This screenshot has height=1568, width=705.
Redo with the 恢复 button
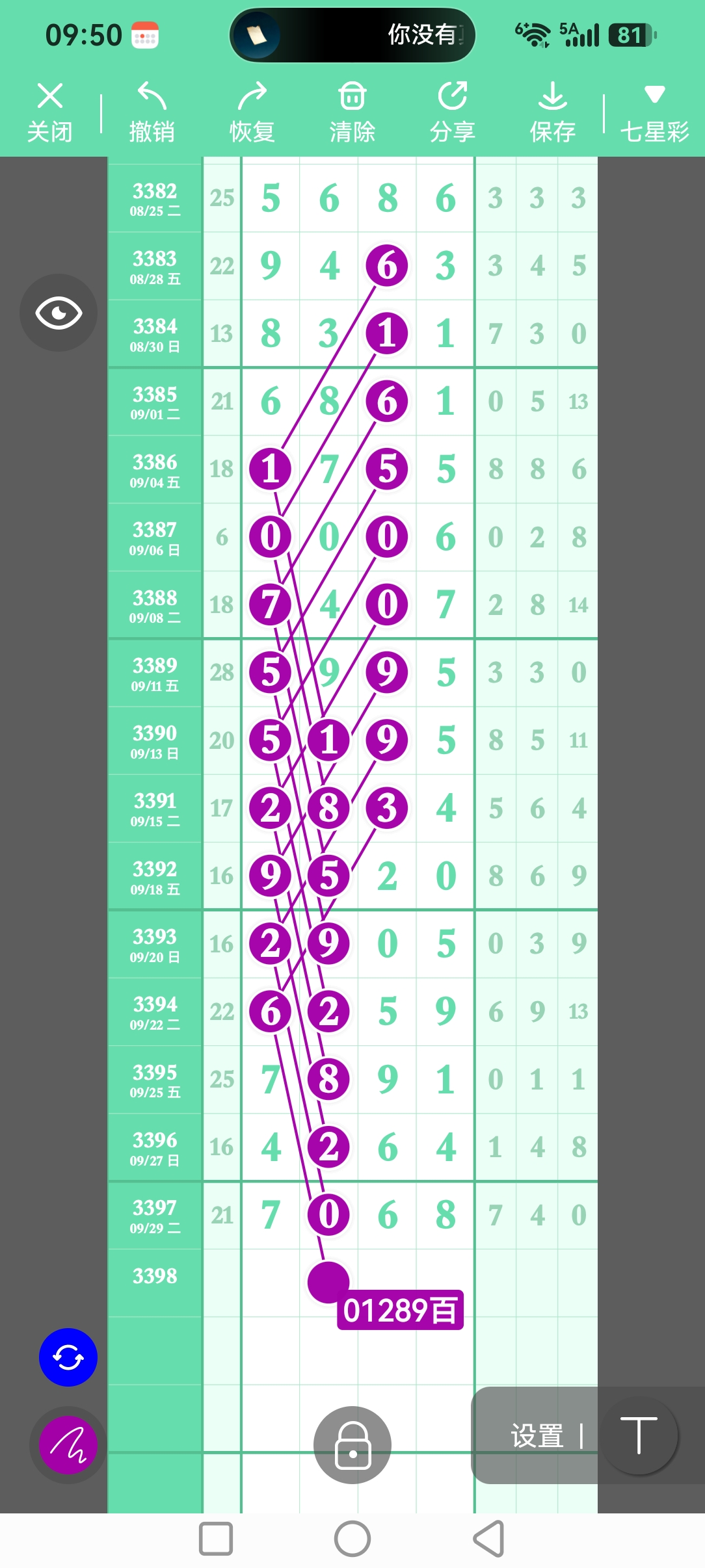[x=252, y=112]
